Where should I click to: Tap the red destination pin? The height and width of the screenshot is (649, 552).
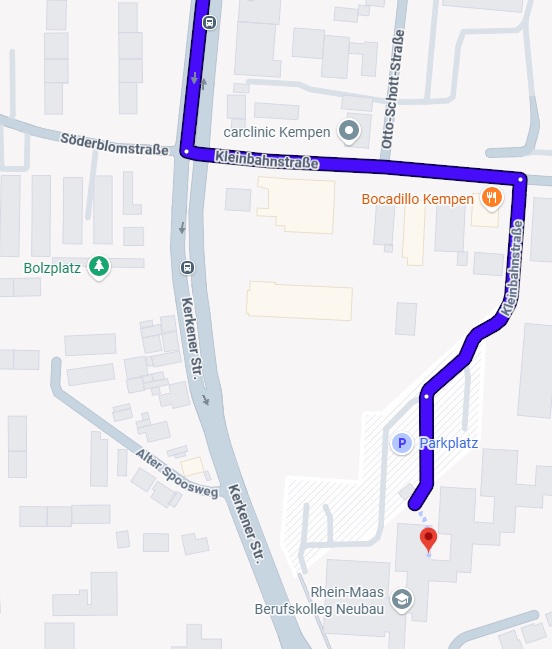click(x=428, y=540)
